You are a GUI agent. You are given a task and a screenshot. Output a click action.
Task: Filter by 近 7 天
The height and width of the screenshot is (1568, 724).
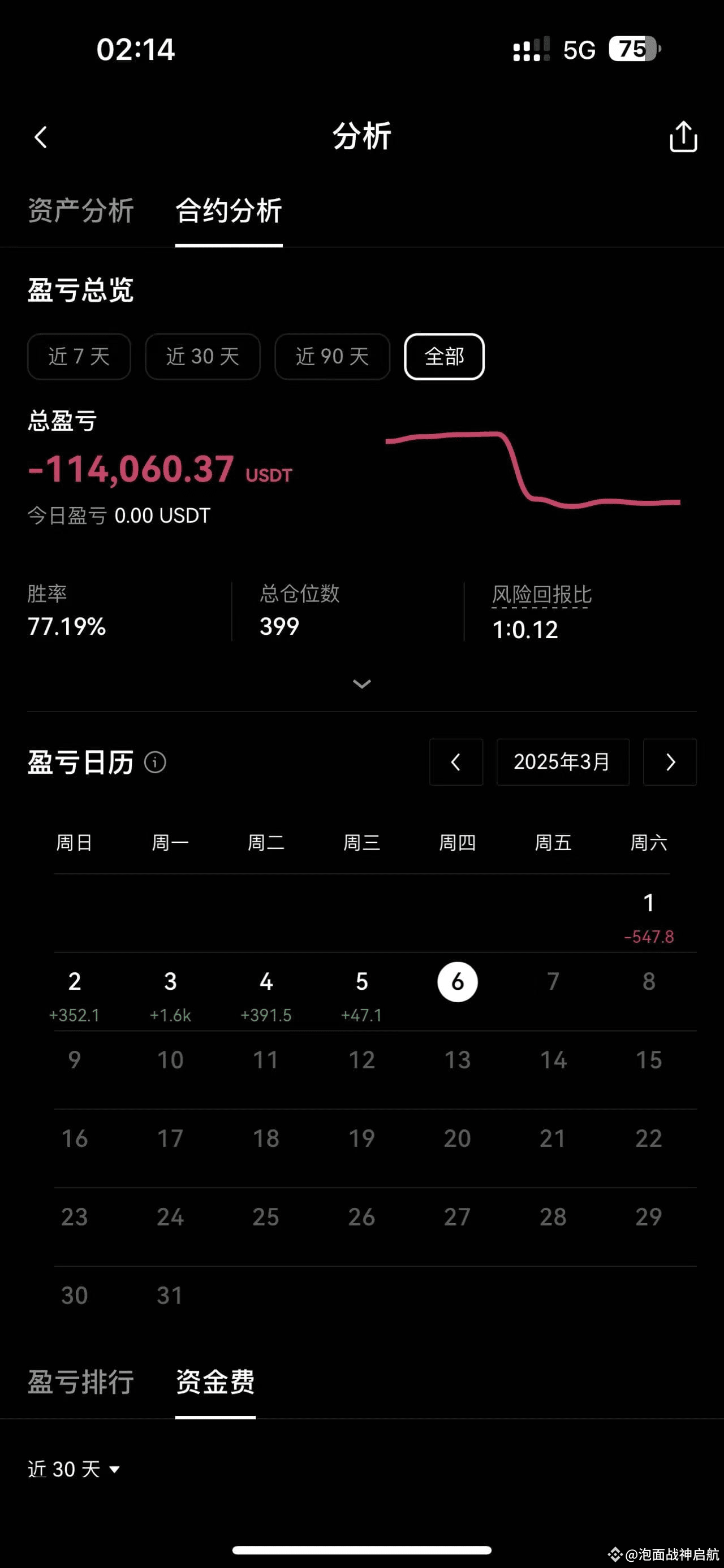(79, 357)
